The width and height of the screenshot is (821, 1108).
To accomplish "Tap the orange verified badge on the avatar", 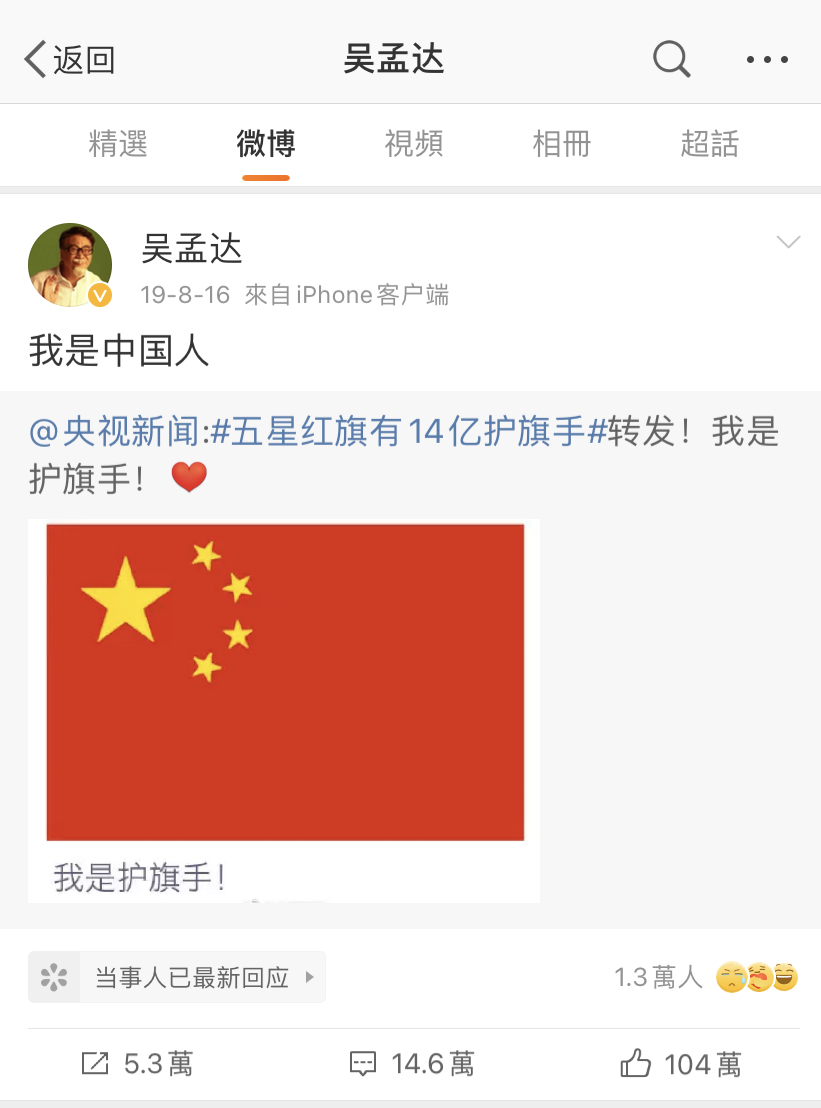I will (98, 294).
